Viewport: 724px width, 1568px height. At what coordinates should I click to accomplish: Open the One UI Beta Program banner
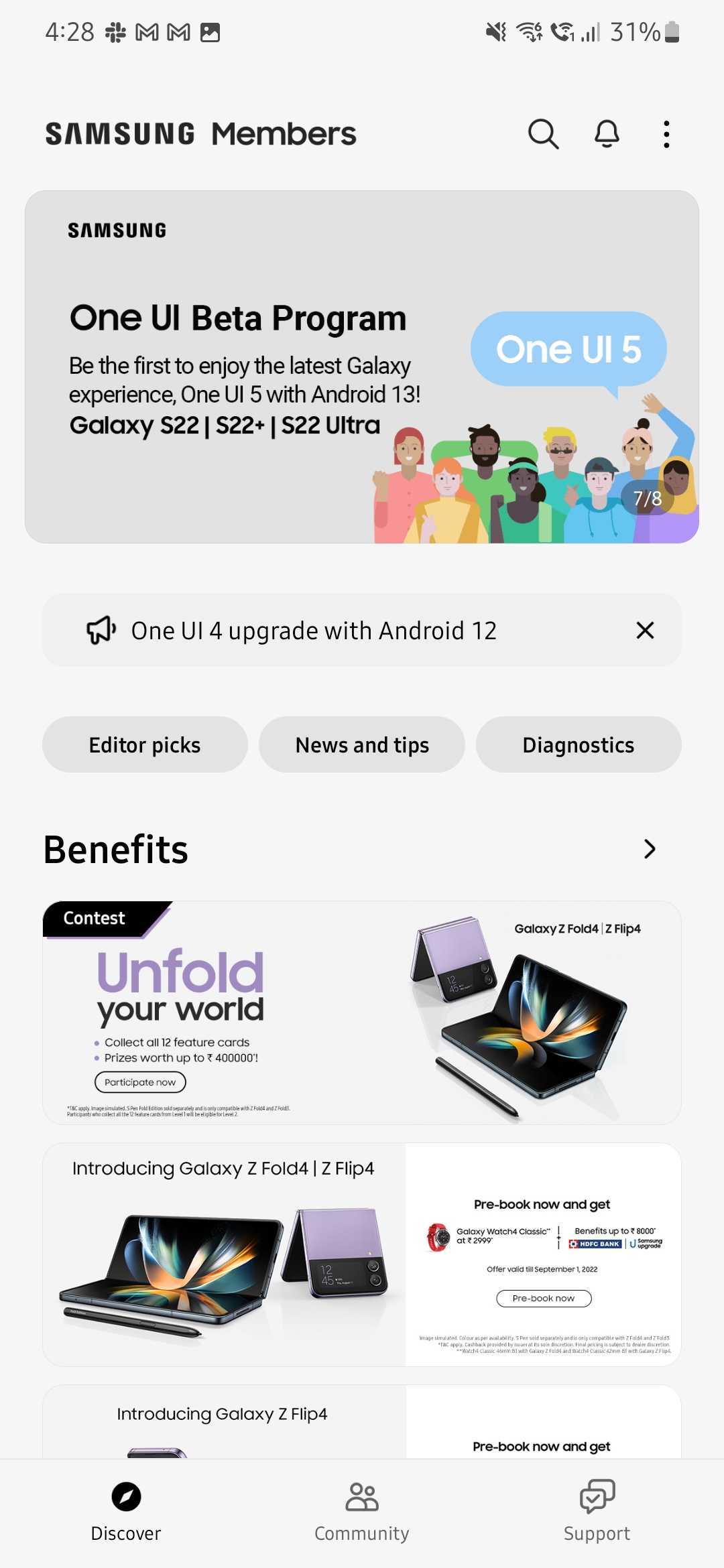362,367
